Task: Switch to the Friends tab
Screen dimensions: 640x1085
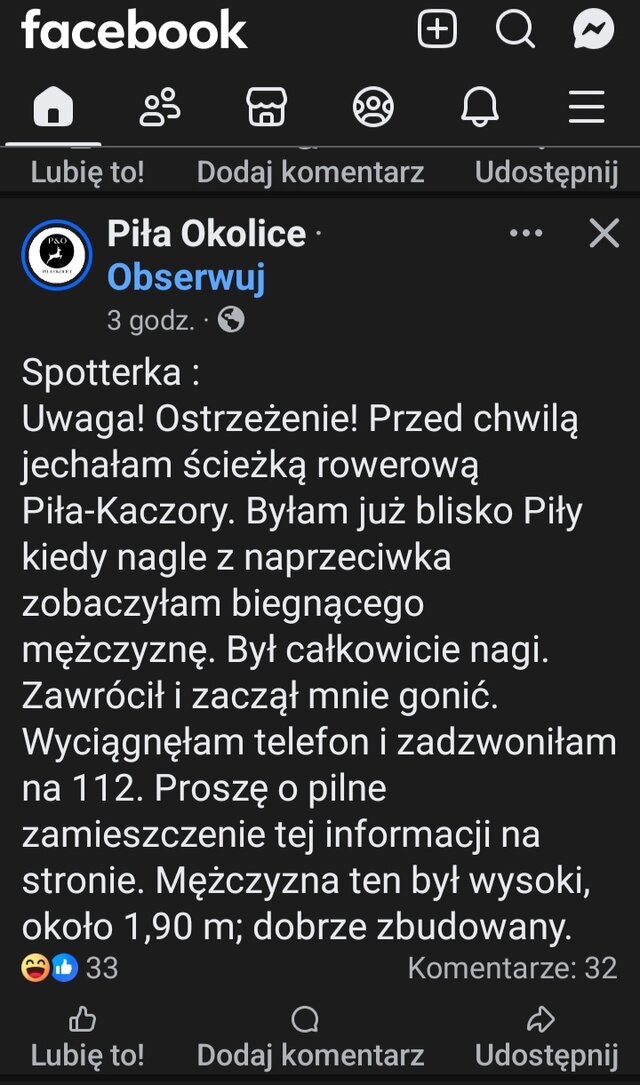Action: point(160,107)
